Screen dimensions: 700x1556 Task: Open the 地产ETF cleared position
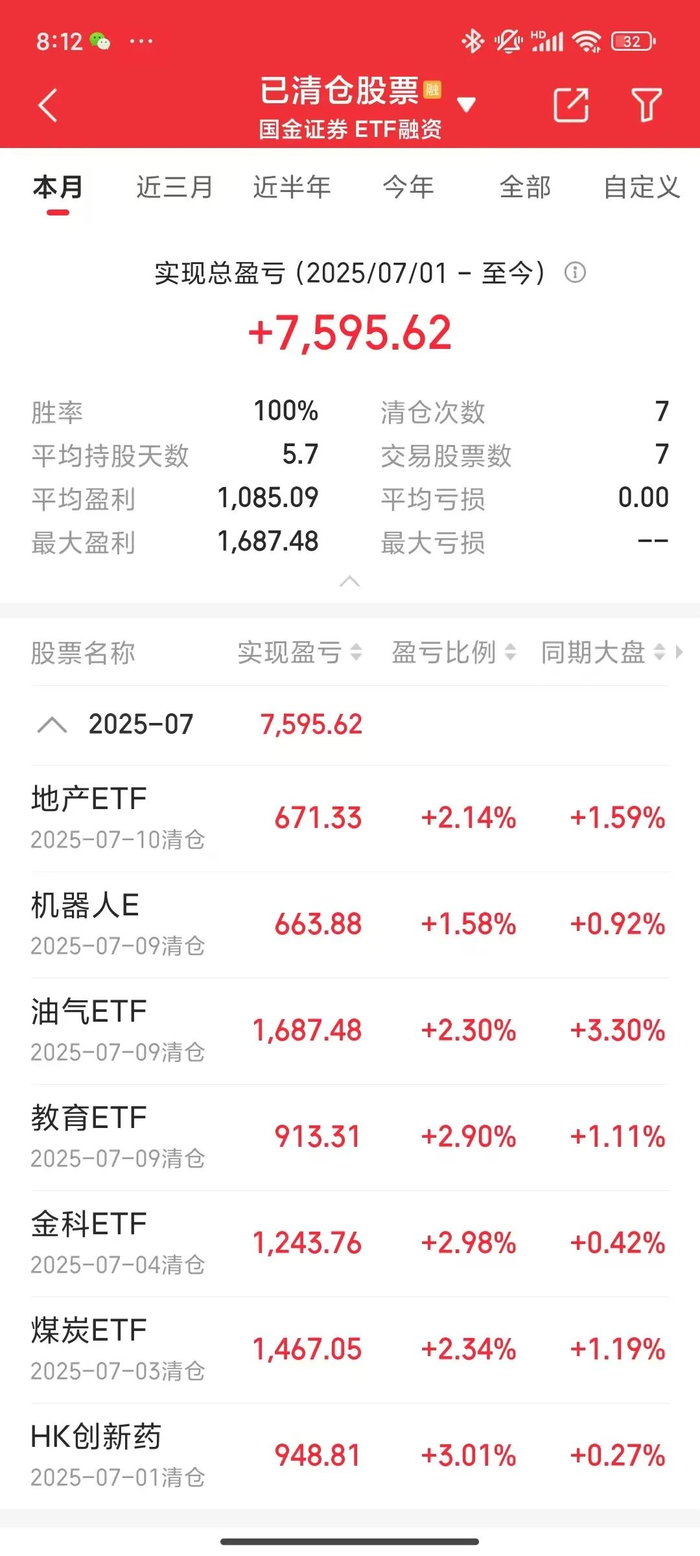tap(350, 818)
